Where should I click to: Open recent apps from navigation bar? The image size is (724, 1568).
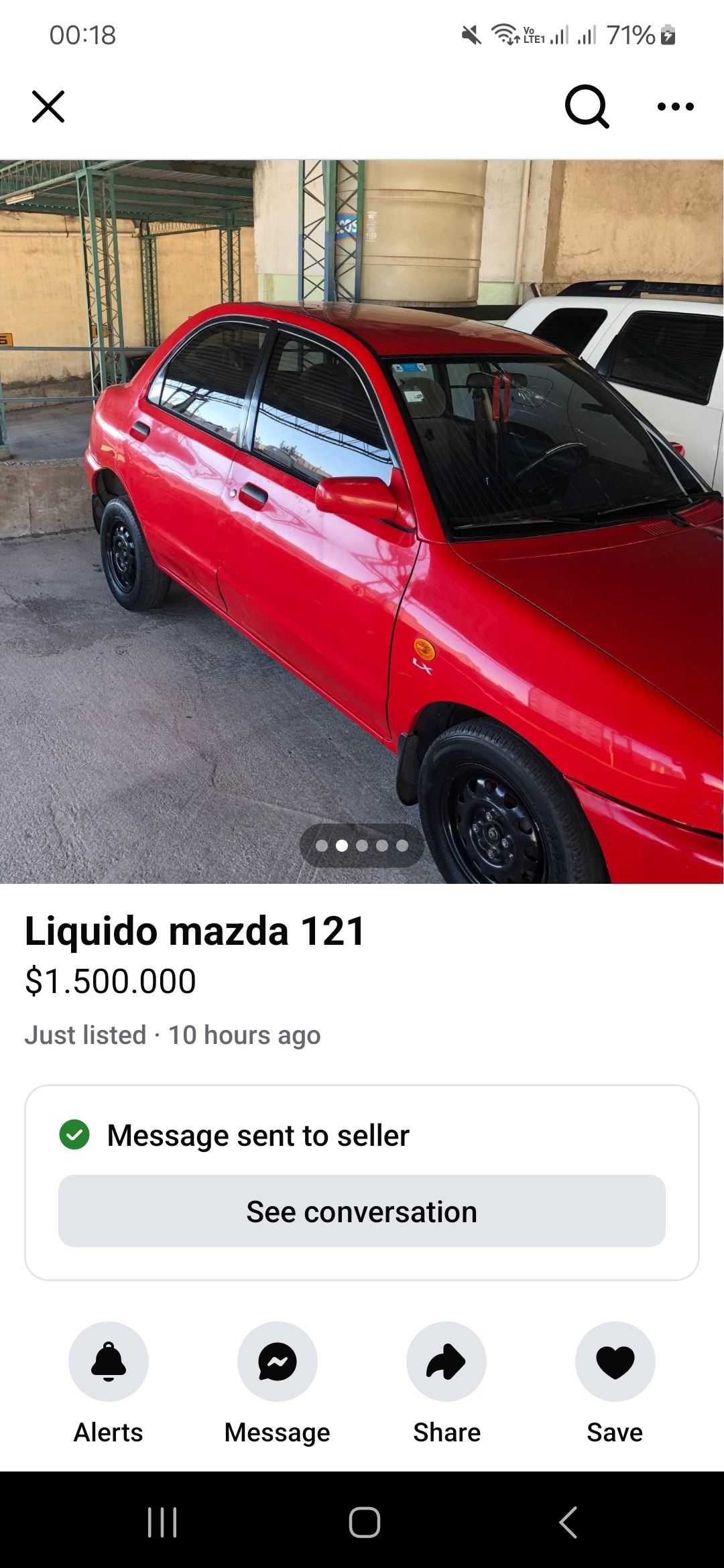coord(162,1522)
